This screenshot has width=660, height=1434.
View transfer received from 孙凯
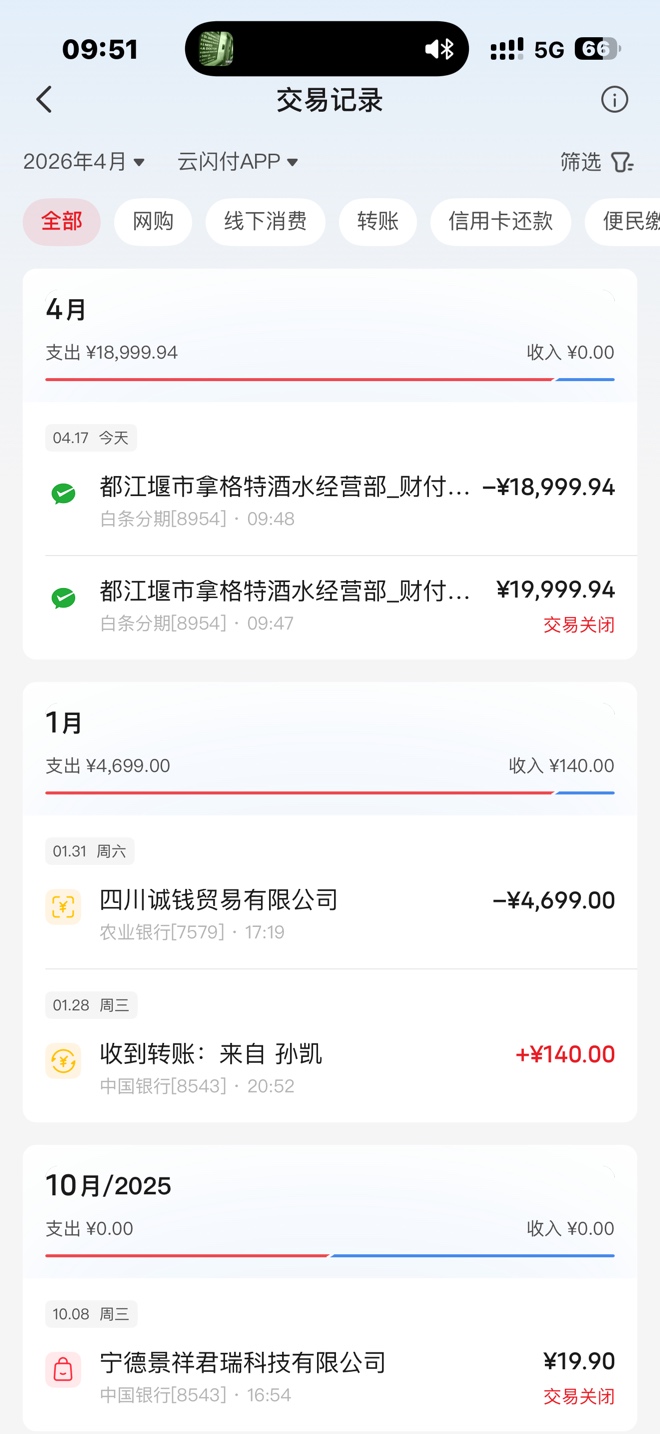330,1067
